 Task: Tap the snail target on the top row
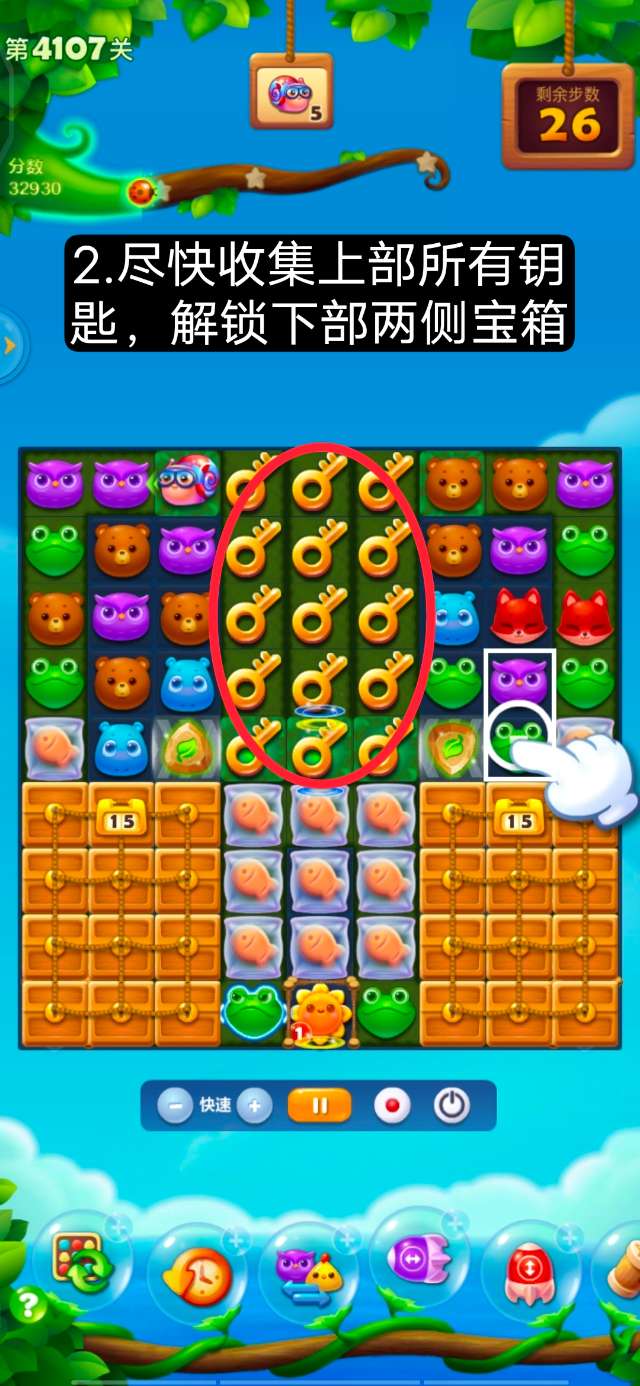click(x=187, y=481)
